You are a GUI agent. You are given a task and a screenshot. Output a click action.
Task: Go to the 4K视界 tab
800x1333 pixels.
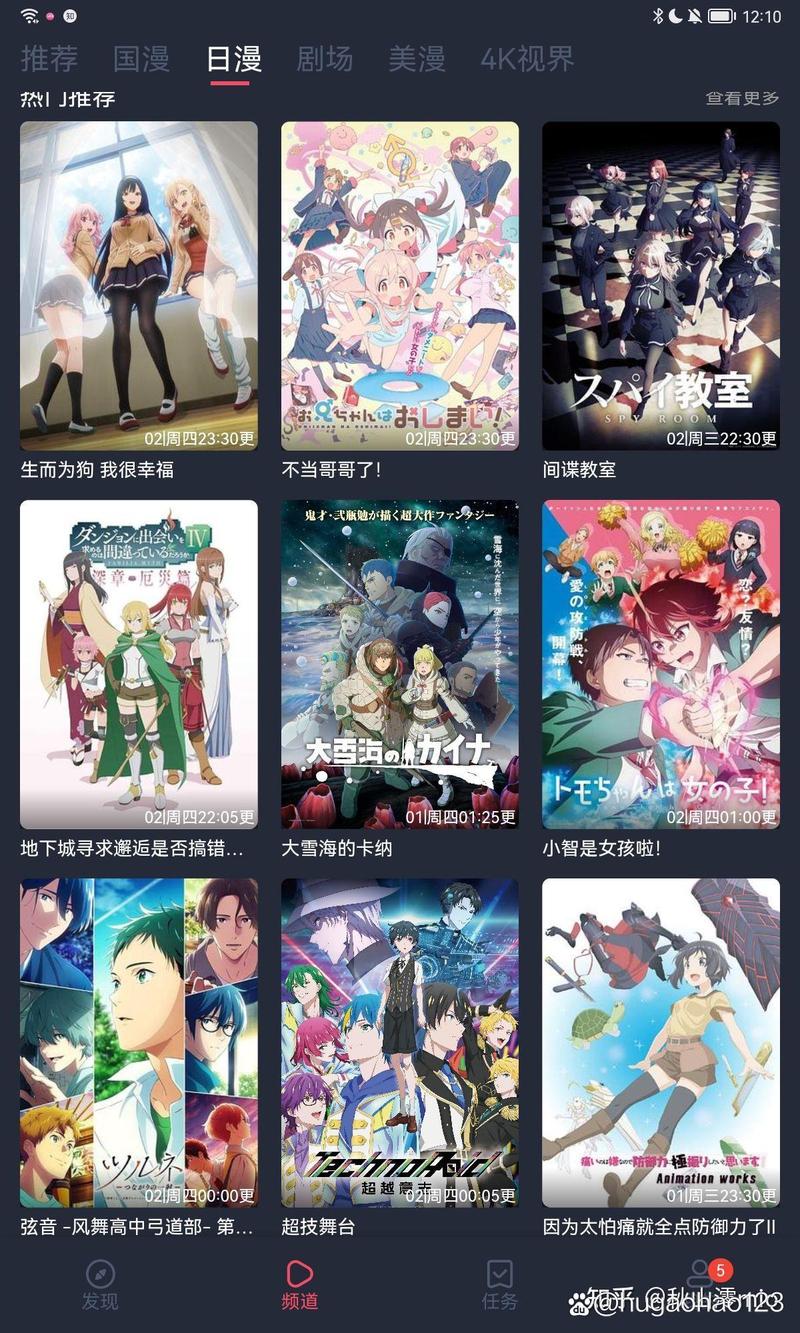527,59
